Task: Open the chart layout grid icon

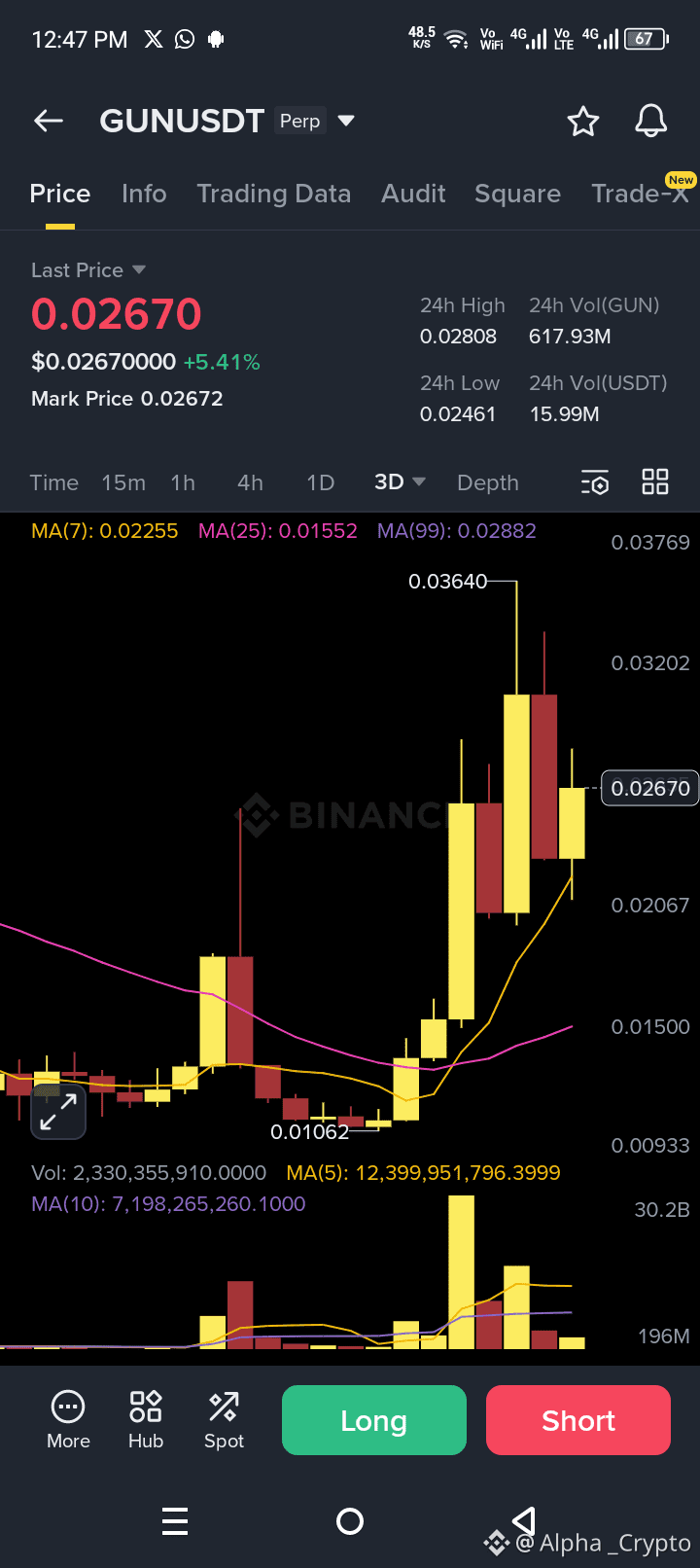Action: click(x=654, y=481)
